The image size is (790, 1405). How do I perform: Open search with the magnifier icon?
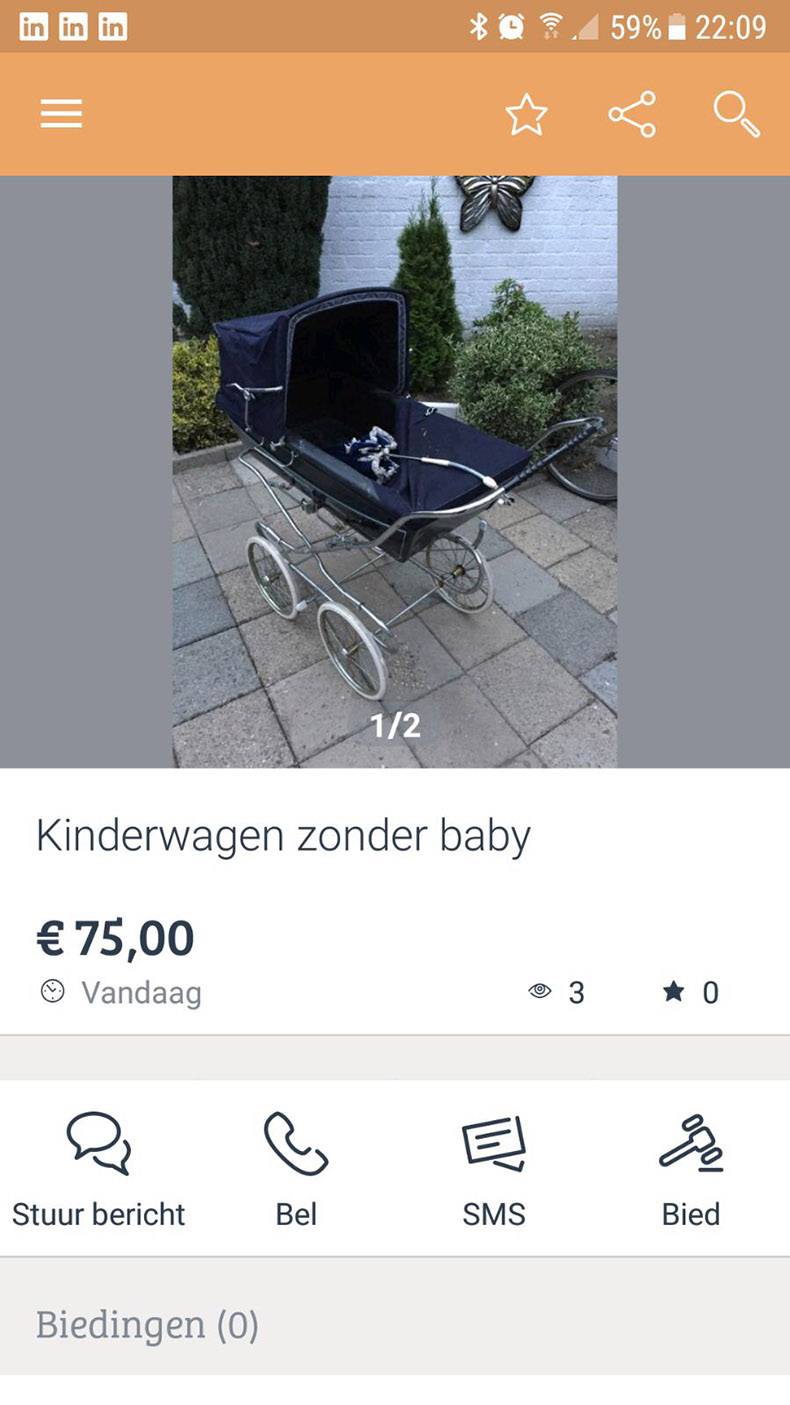pos(737,114)
